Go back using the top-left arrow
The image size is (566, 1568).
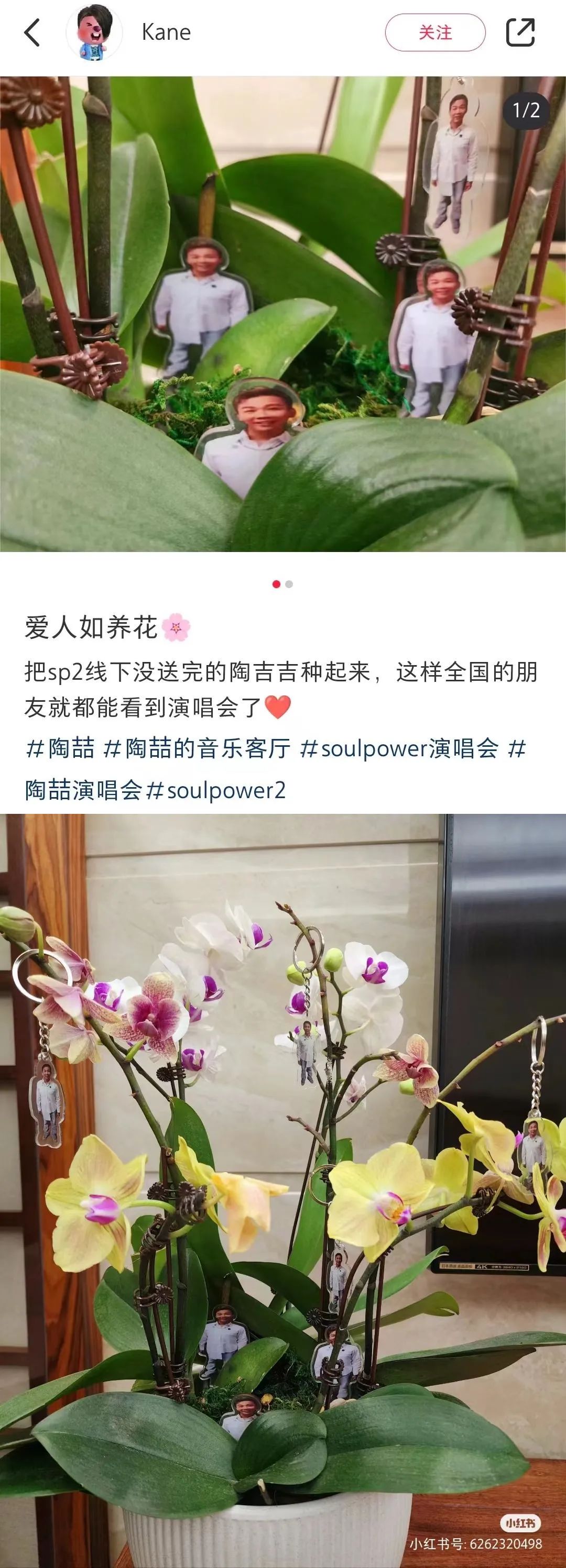[31, 32]
